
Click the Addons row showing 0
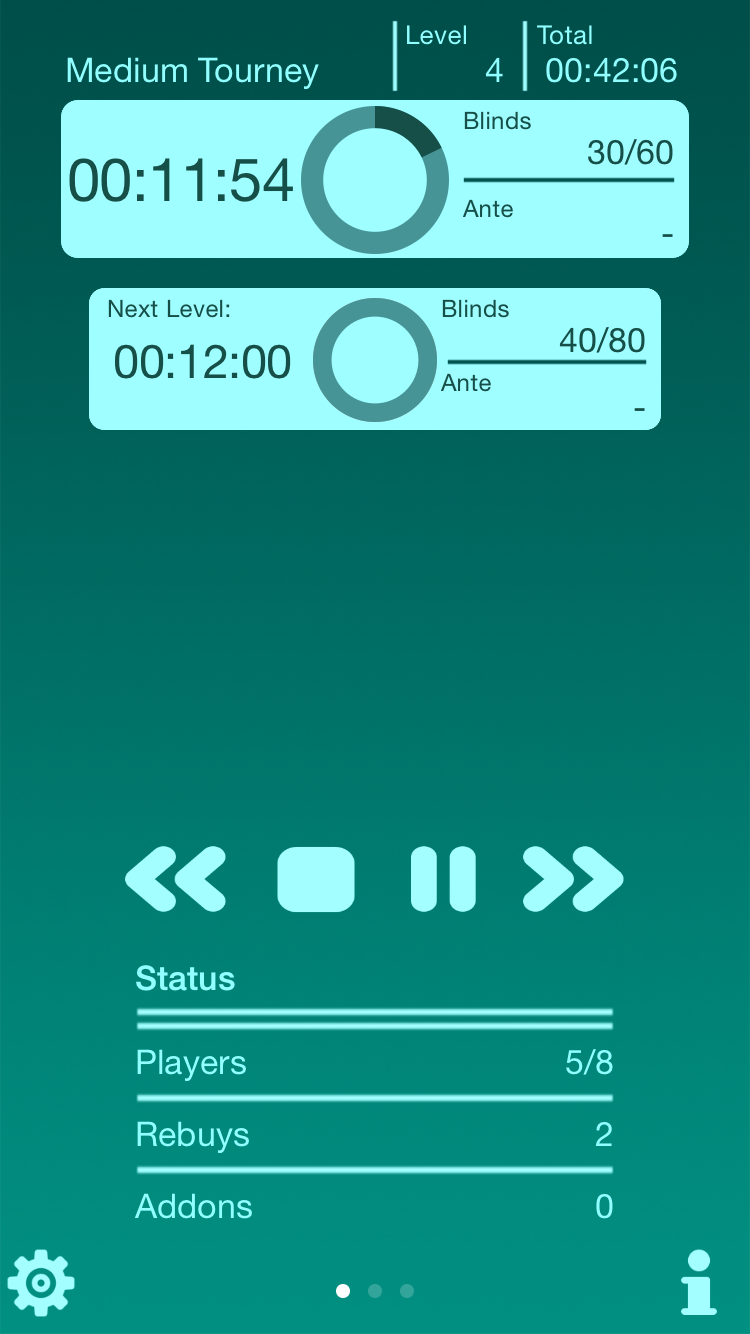pos(375,1206)
